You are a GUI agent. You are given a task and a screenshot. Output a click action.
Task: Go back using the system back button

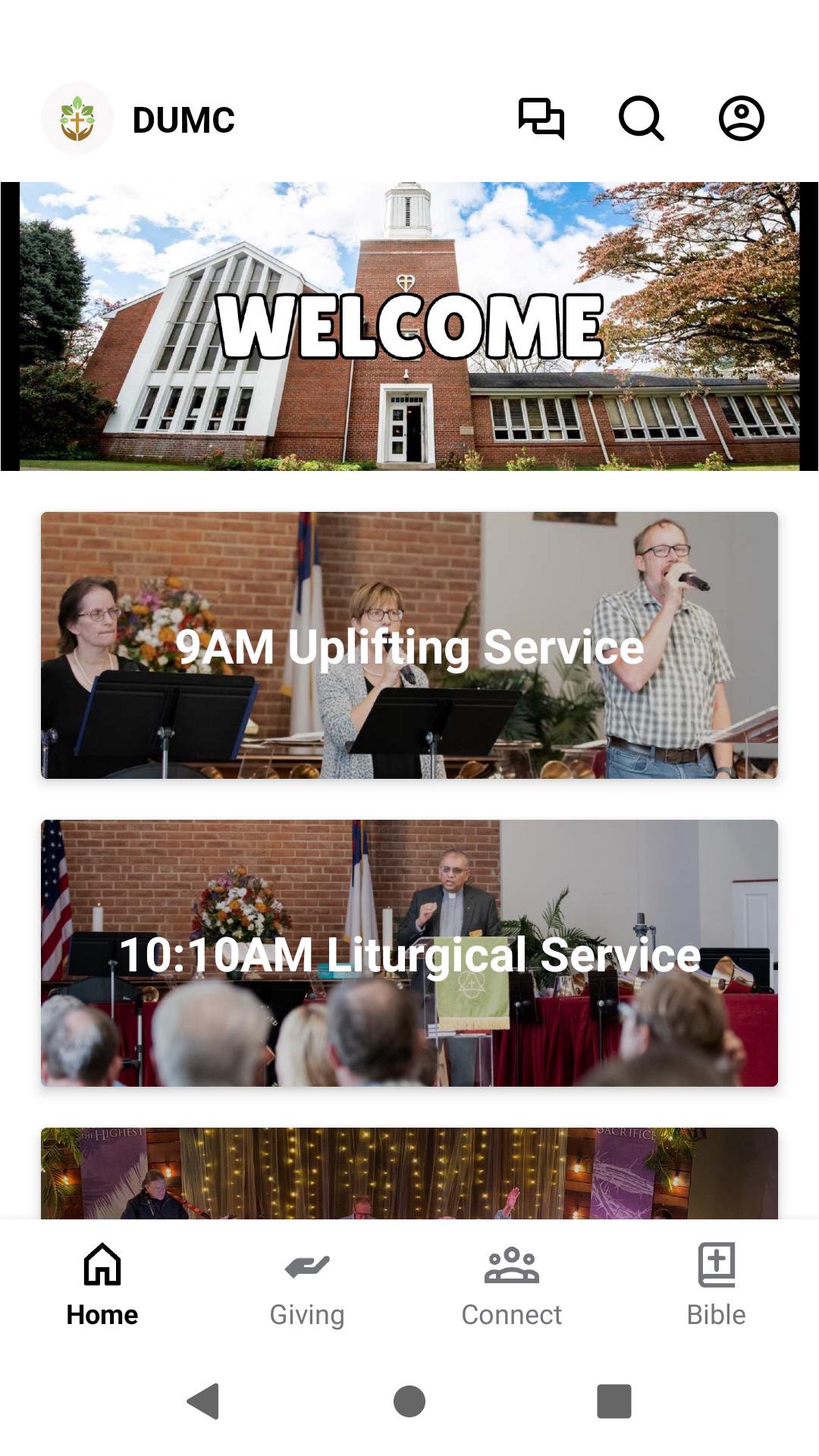[203, 1401]
